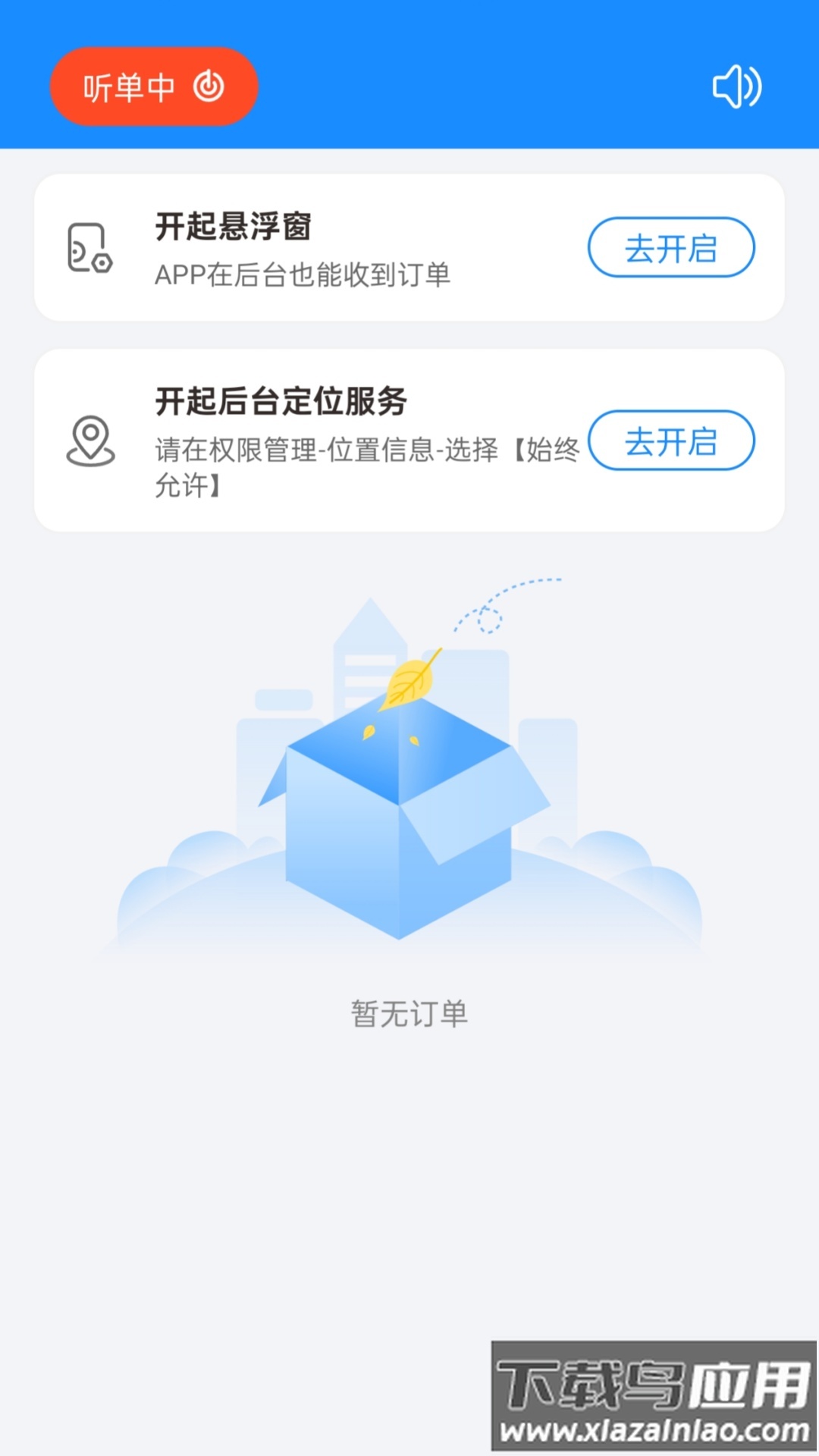Viewport: 819px width, 1456px height.
Task: Tap the 听单中 order-listening button
Action: 154,86
